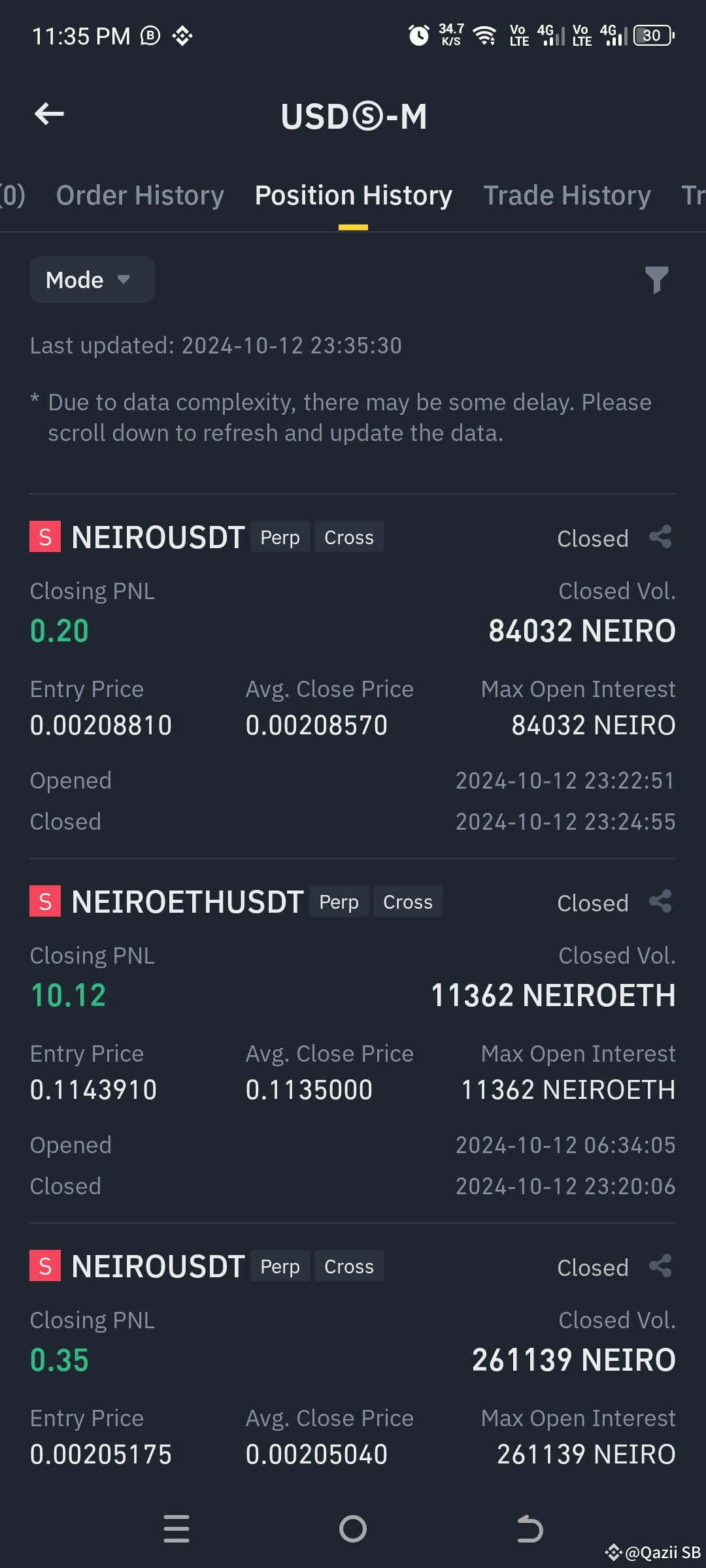706x1568 pixels.
Task: Share the bottom NEIROUSDT closed position
Action: pyautogui.click(x=660, y=1266)
